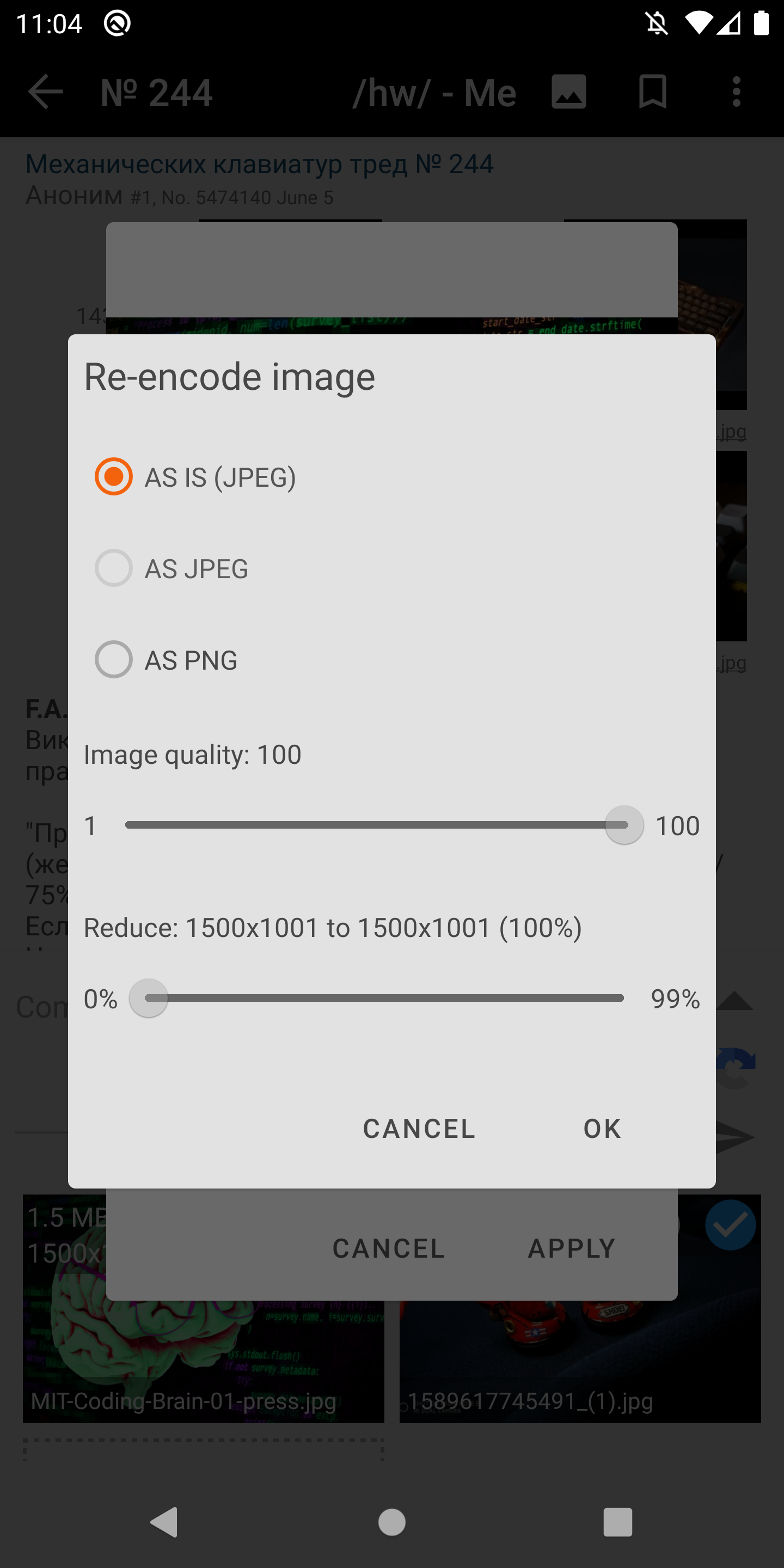Go to the home screen
This screenshot has height=1568, width=784.
(392, 1522)
